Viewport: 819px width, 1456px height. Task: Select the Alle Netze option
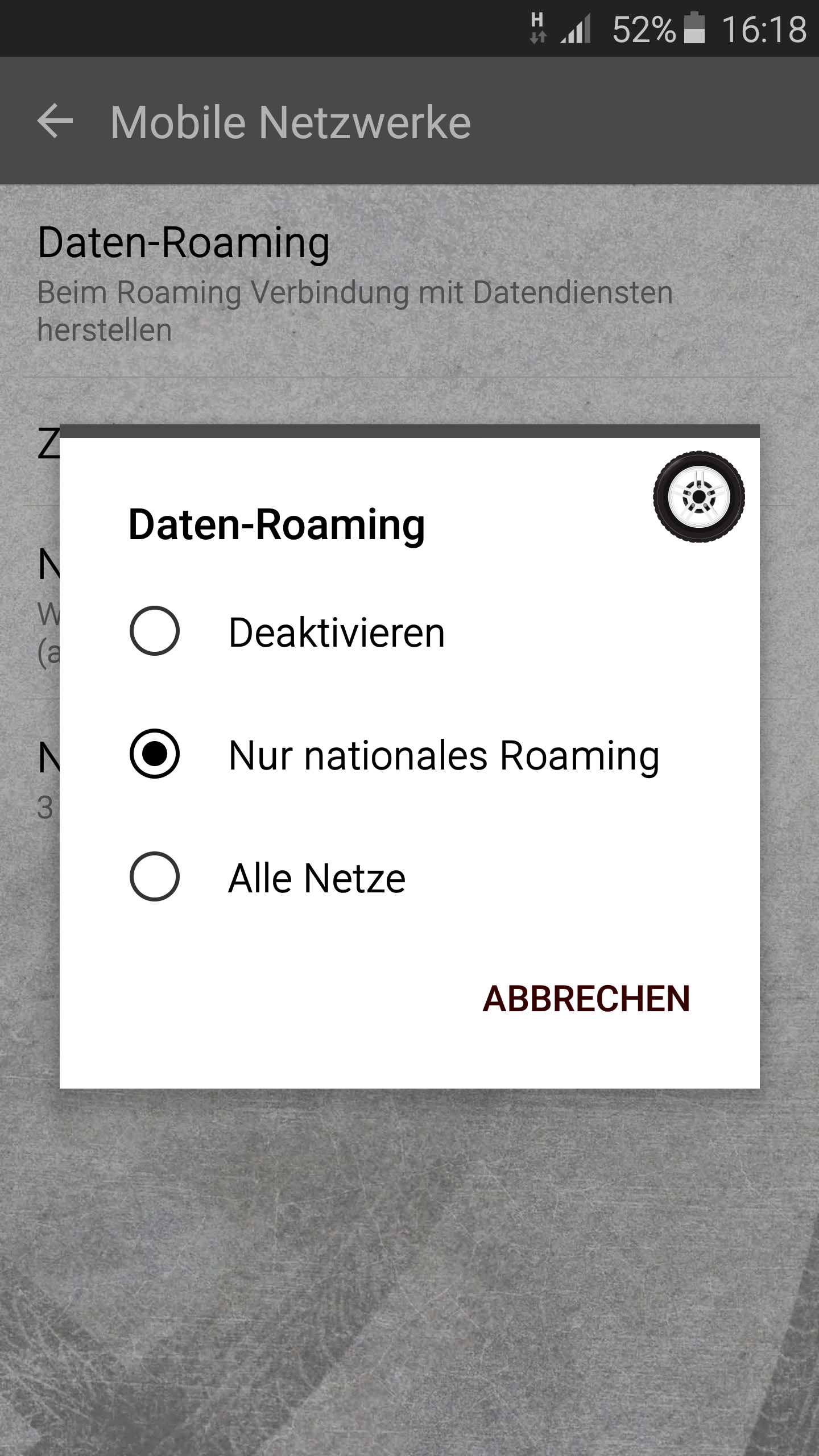(409, 877)
